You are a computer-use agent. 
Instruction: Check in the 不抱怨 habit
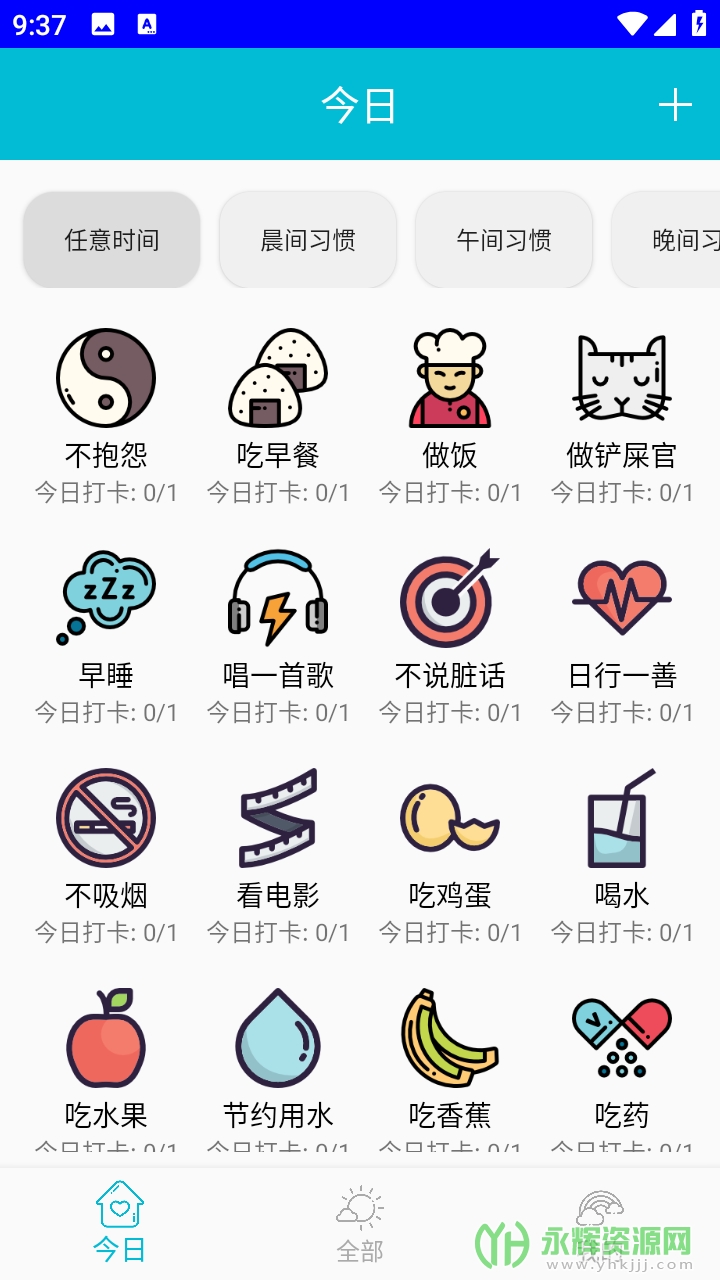[106, 380]
